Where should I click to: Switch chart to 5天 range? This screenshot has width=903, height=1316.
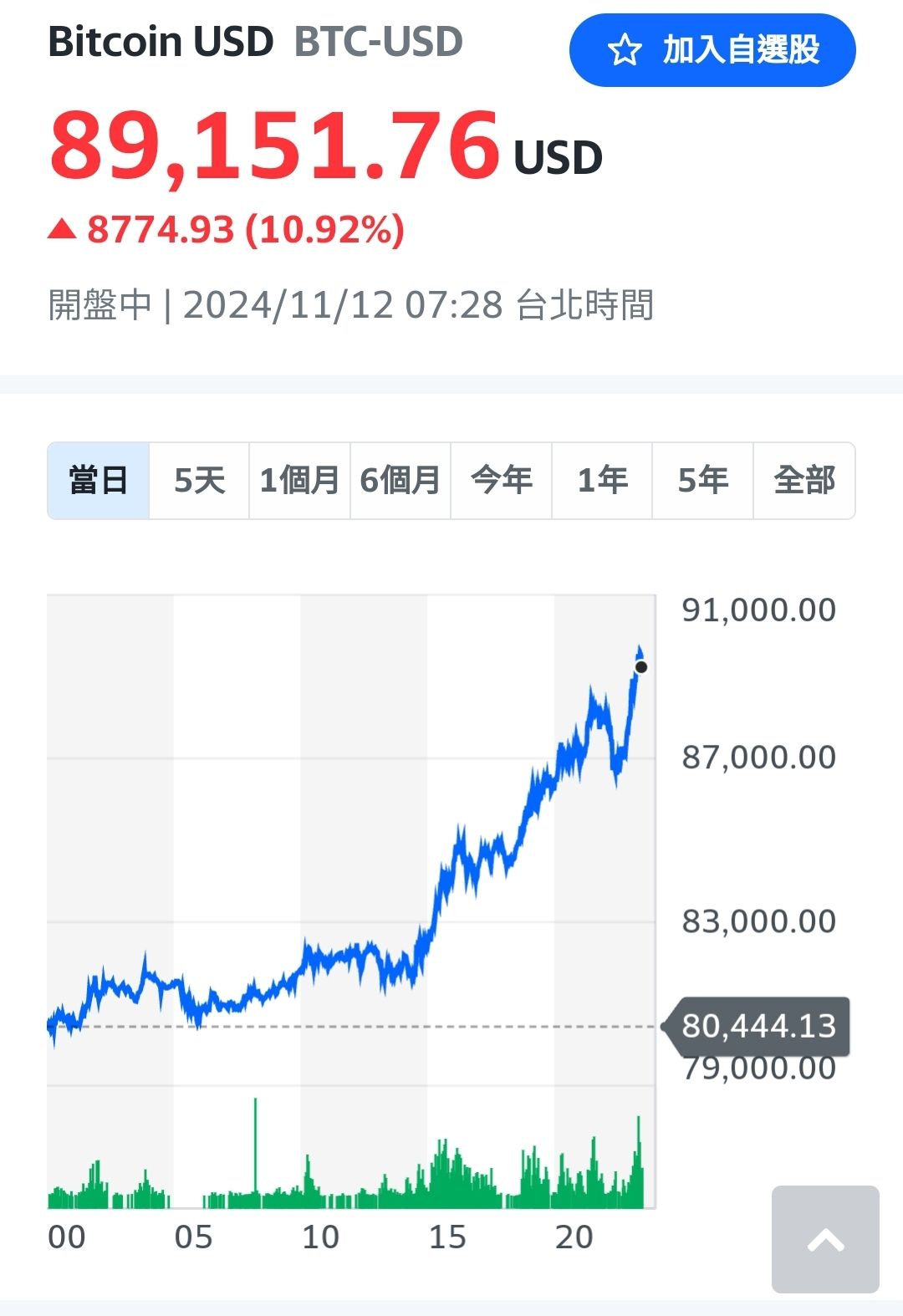[x=200, y=481]
